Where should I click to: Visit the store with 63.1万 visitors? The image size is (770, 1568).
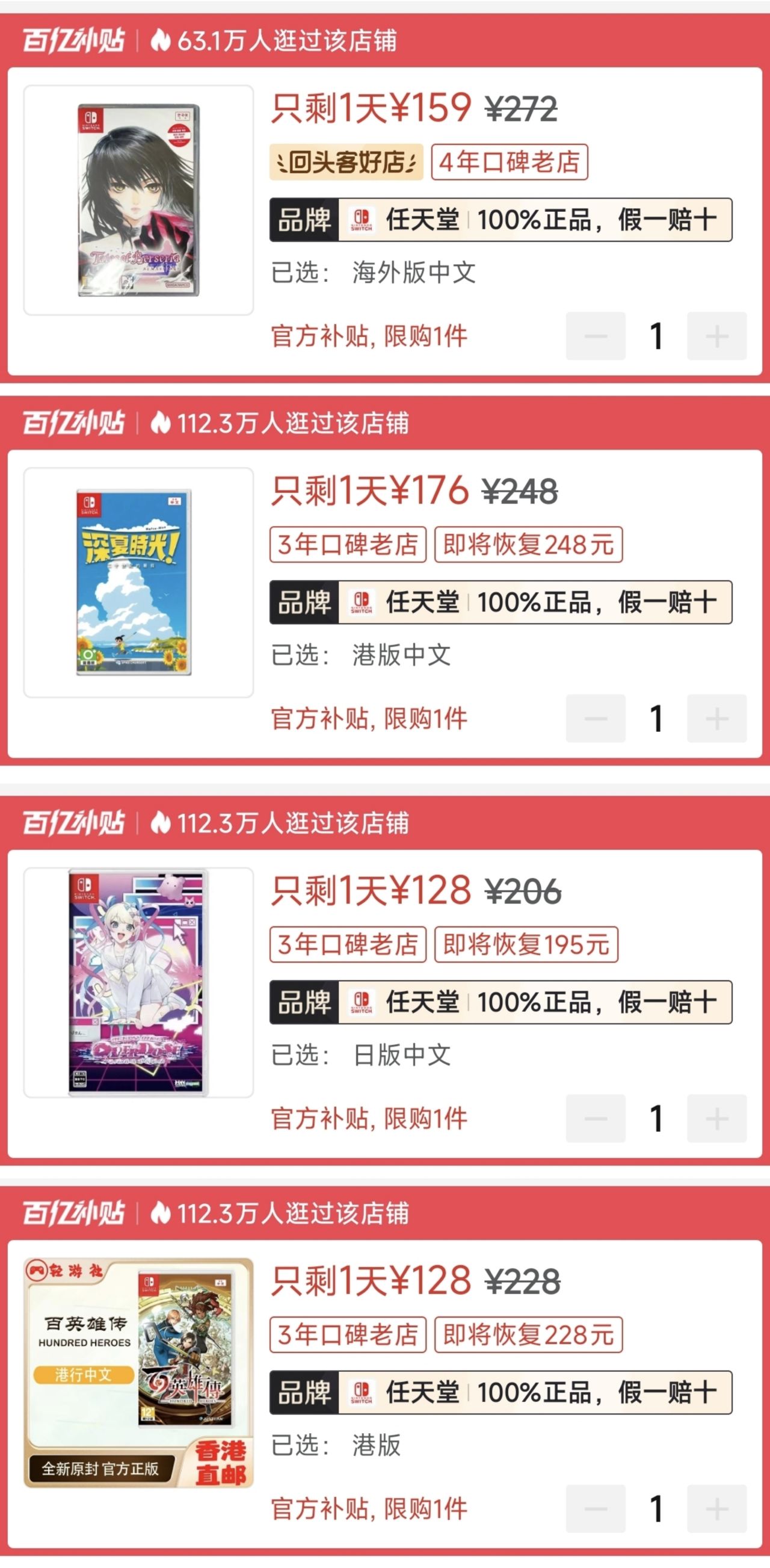[x=286, y=41]
